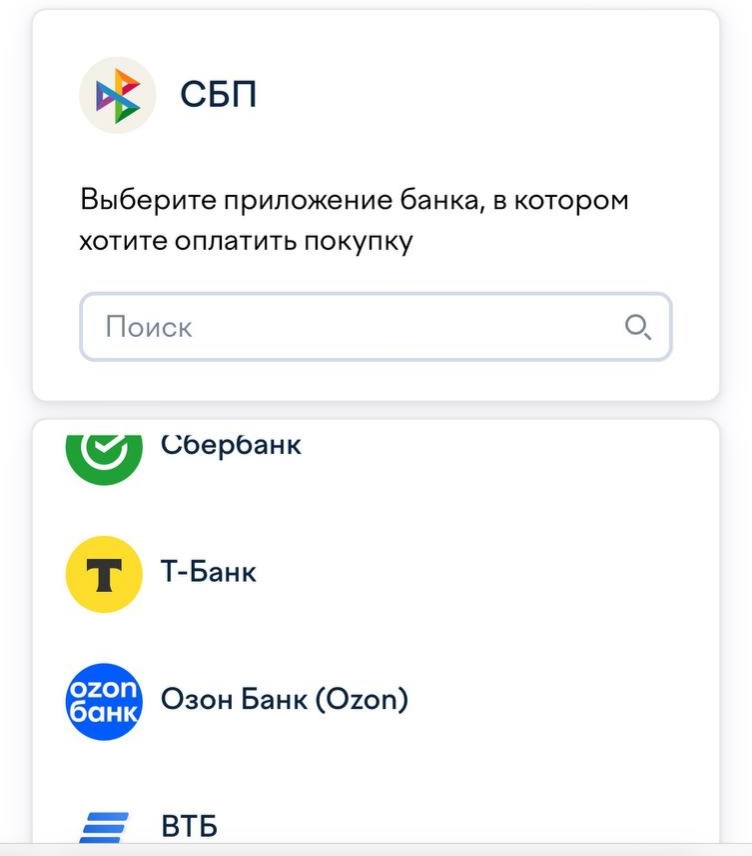Pick Озон Банк (Ozon)
The width and height of the screenshot is (752, 856).
284,699
